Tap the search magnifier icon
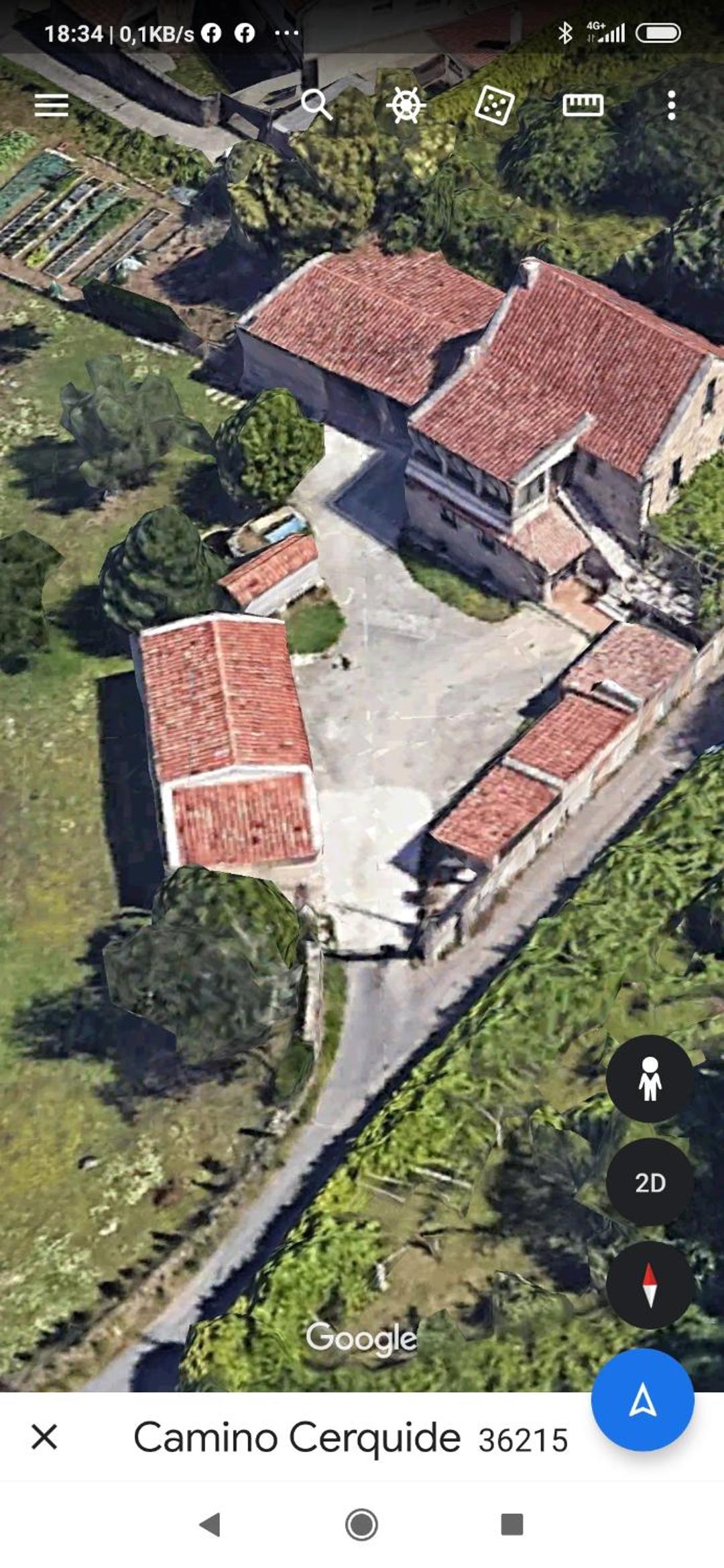The image size is (724, 1568). [x=316, y=105]
